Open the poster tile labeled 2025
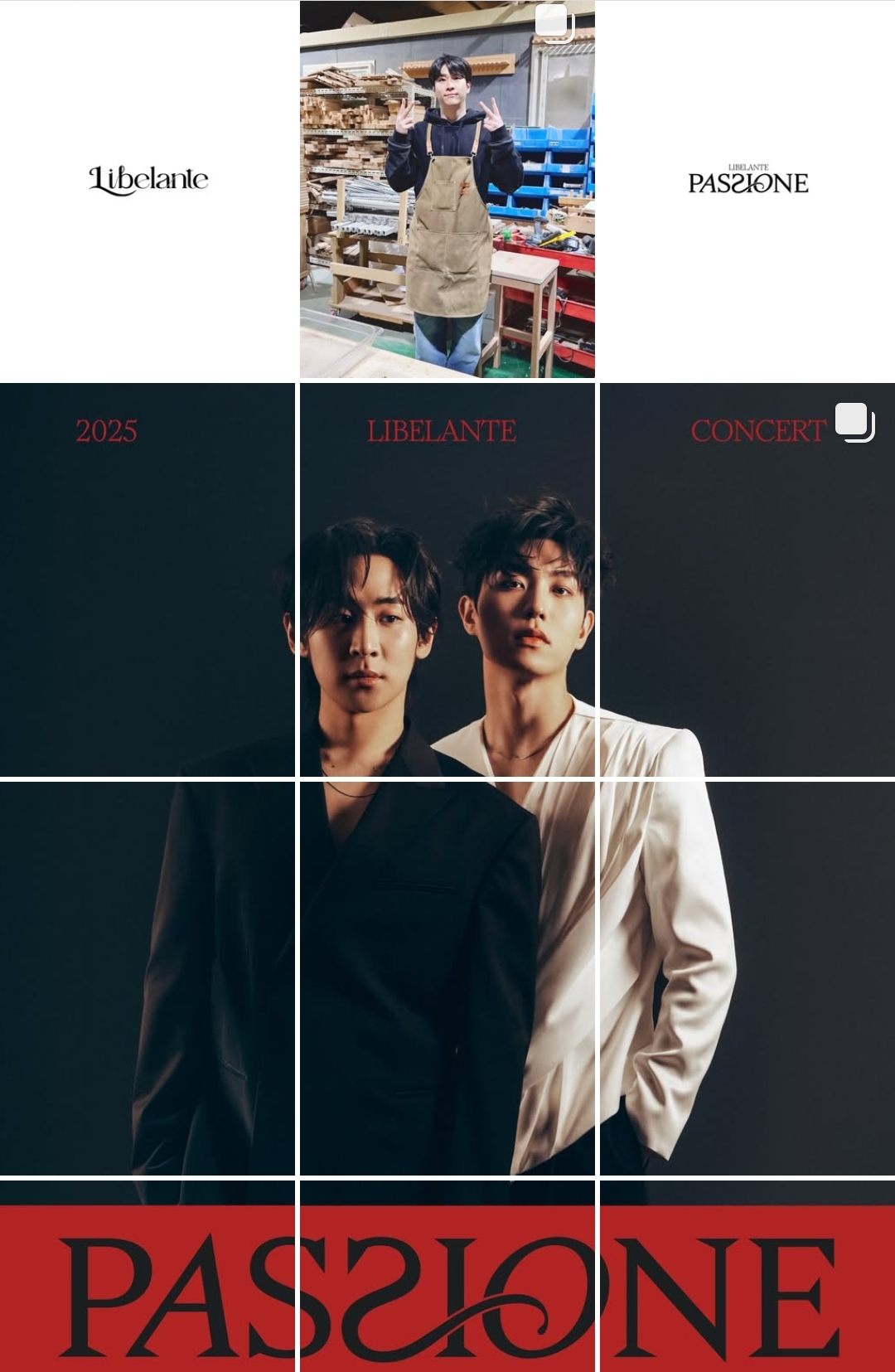 click(148, 579)
